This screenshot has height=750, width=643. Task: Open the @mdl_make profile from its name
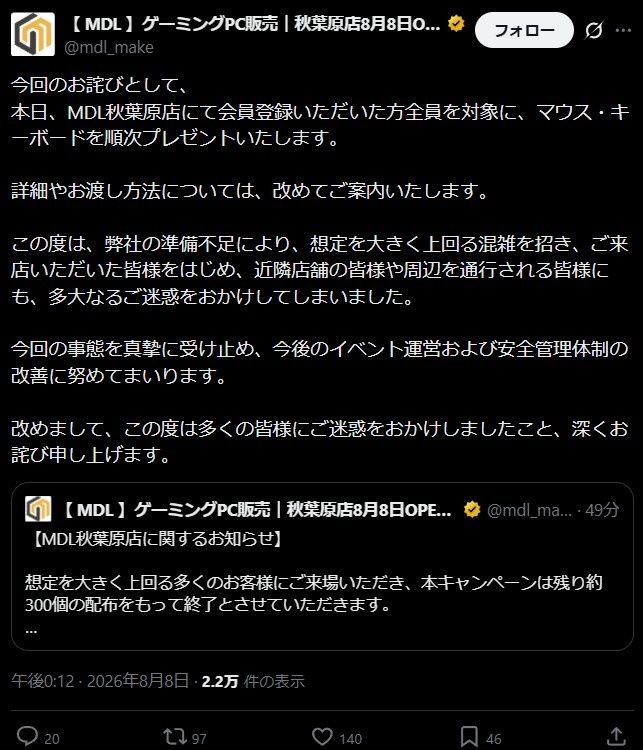(255, 23)
